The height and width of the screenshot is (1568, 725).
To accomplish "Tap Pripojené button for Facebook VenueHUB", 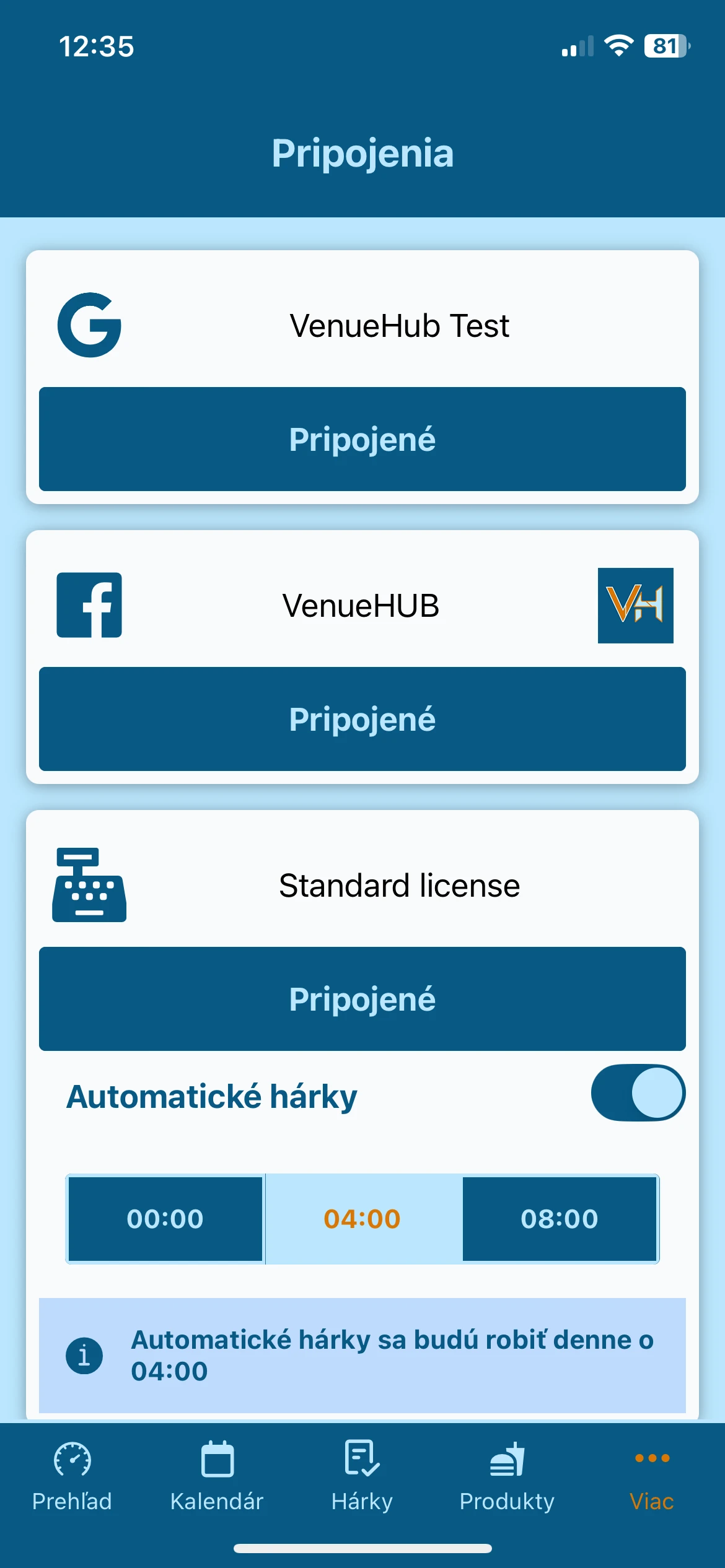I will tap(362, 719).
